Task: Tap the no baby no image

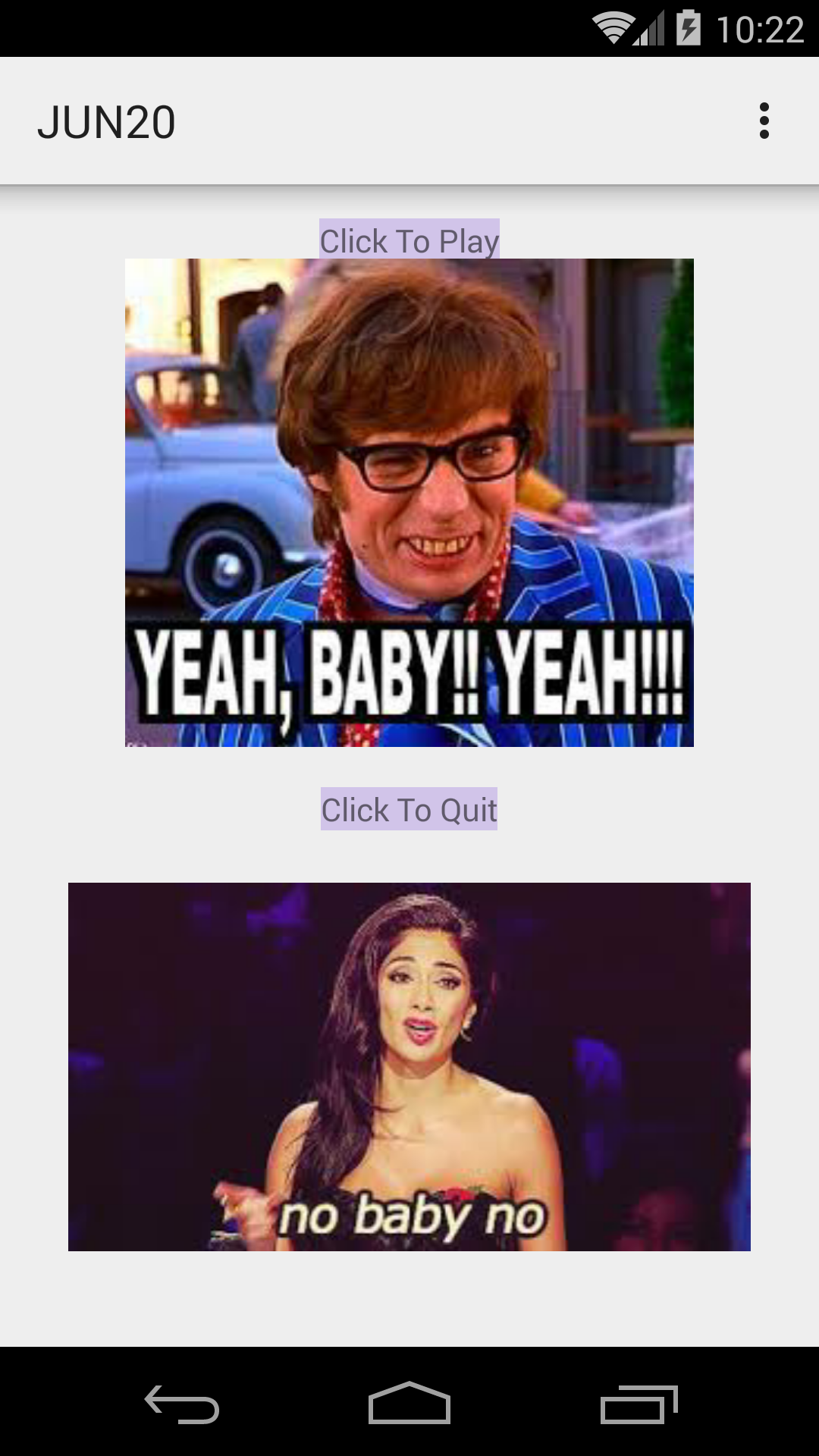Action: [409, 1066]
